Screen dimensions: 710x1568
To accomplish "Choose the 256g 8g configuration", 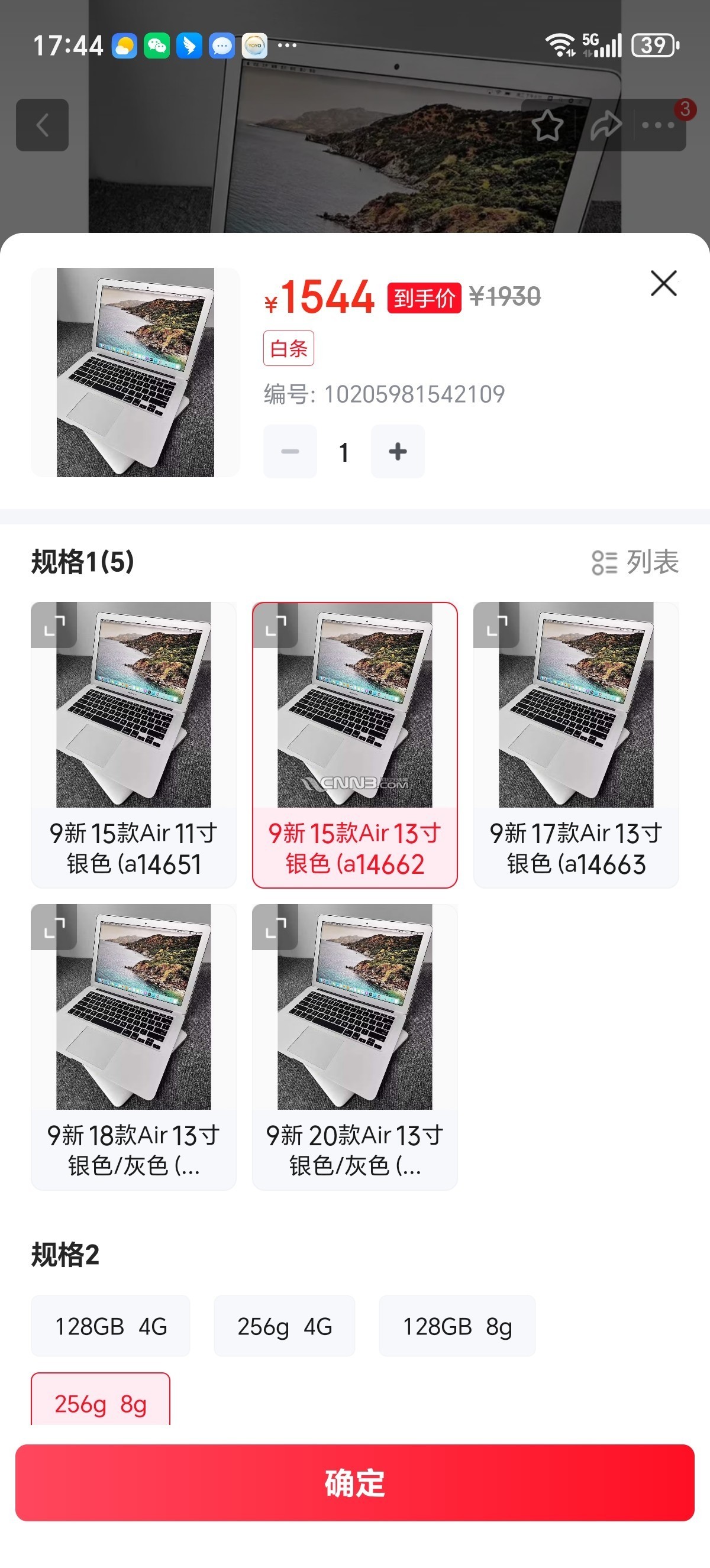I will (101, 1403).
